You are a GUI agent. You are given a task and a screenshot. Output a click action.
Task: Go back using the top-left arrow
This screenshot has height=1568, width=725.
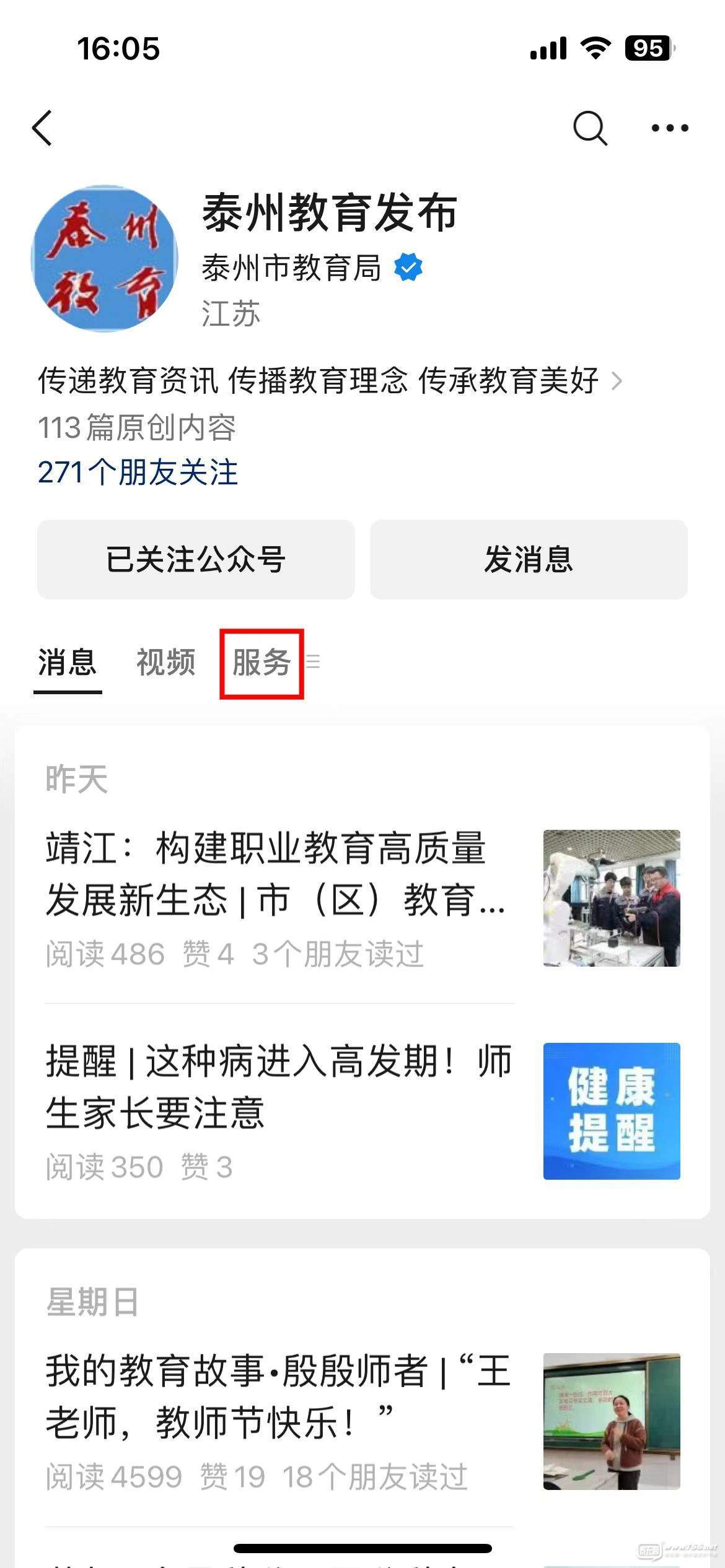click(42, 128)
